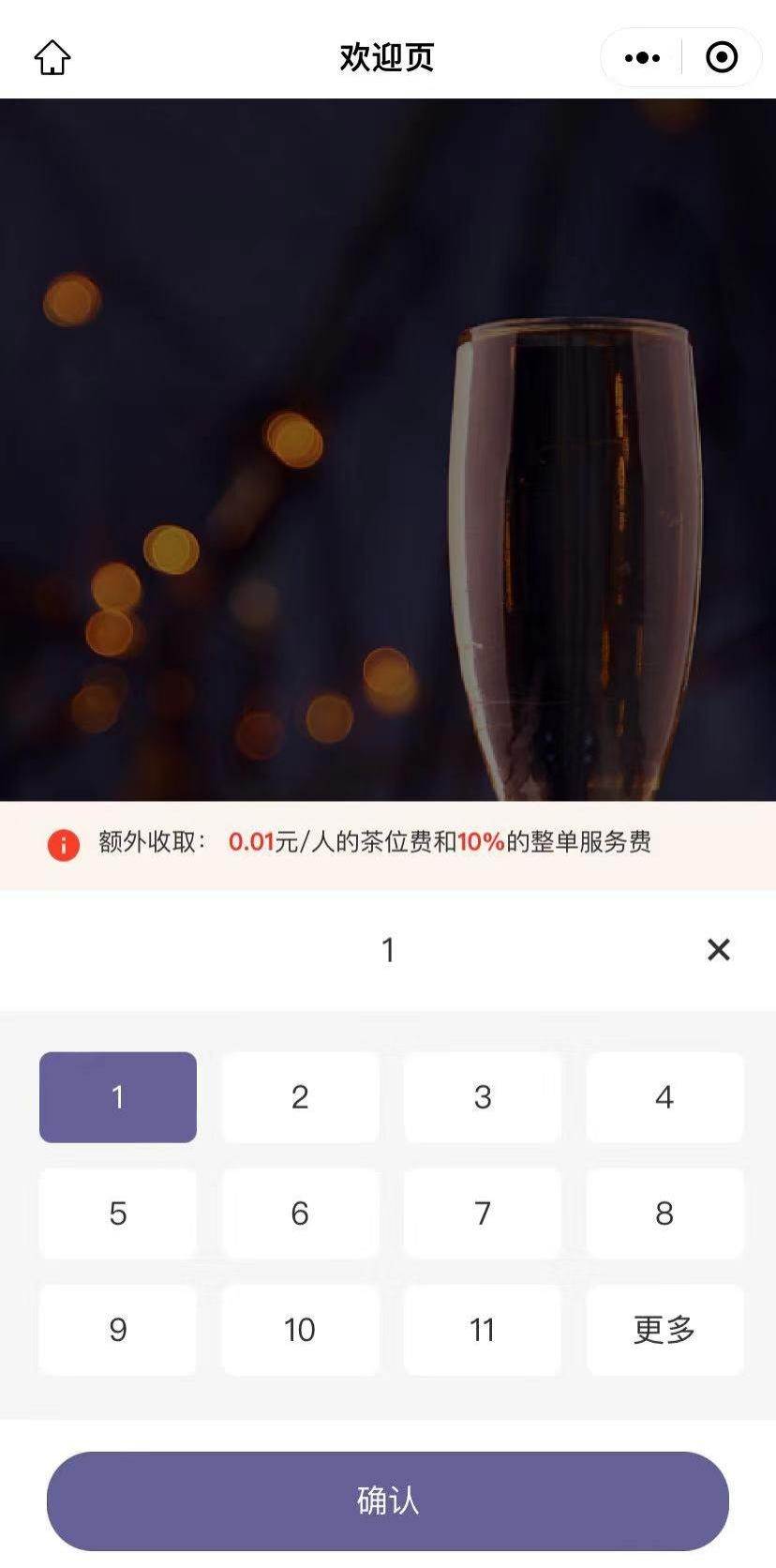The image size is (776, 1568).
Task: Select 10 guests
Action: click(x=300, y=1330)
